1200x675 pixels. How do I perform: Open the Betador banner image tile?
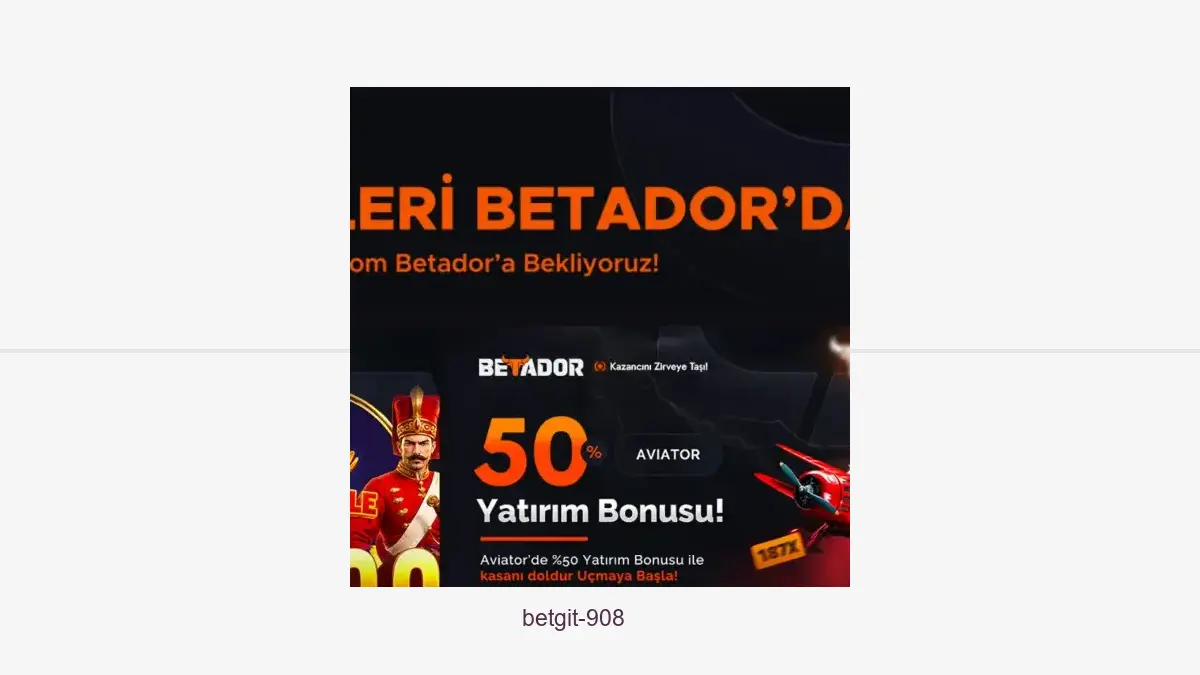click(599, 336)
